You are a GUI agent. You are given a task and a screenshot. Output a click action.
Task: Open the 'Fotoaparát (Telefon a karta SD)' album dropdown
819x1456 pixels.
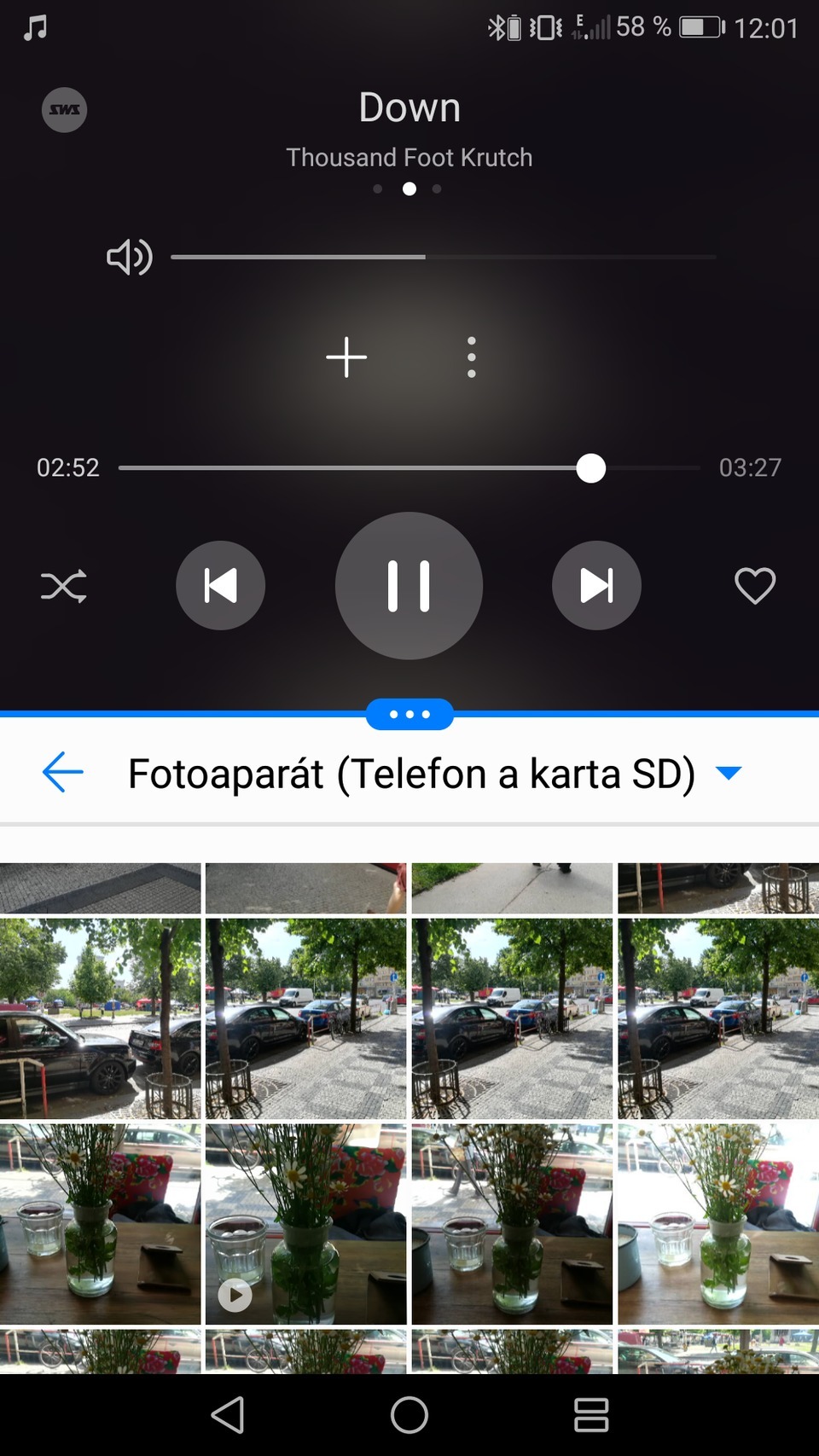coord(729,773)
